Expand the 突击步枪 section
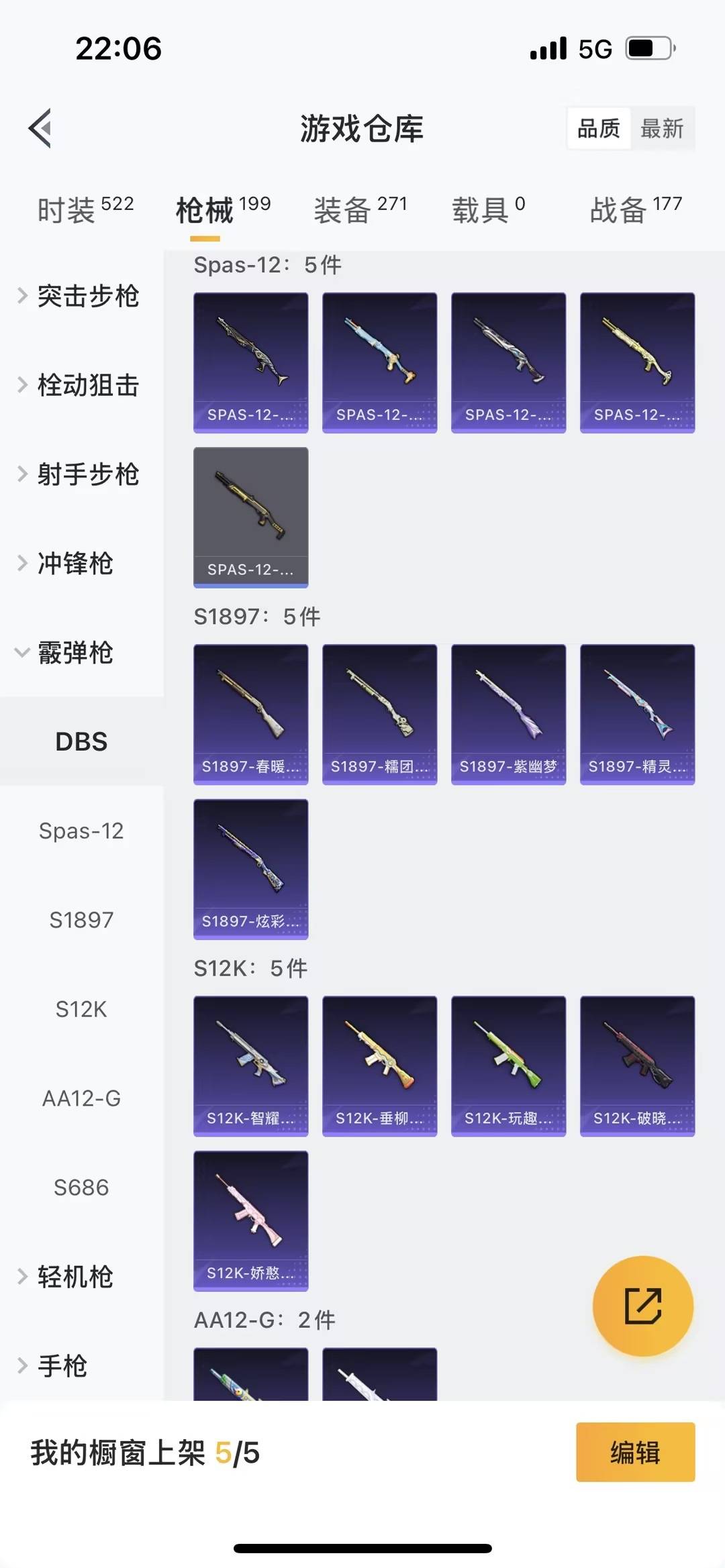This screenshot has width=725, height=1568. 87,297
